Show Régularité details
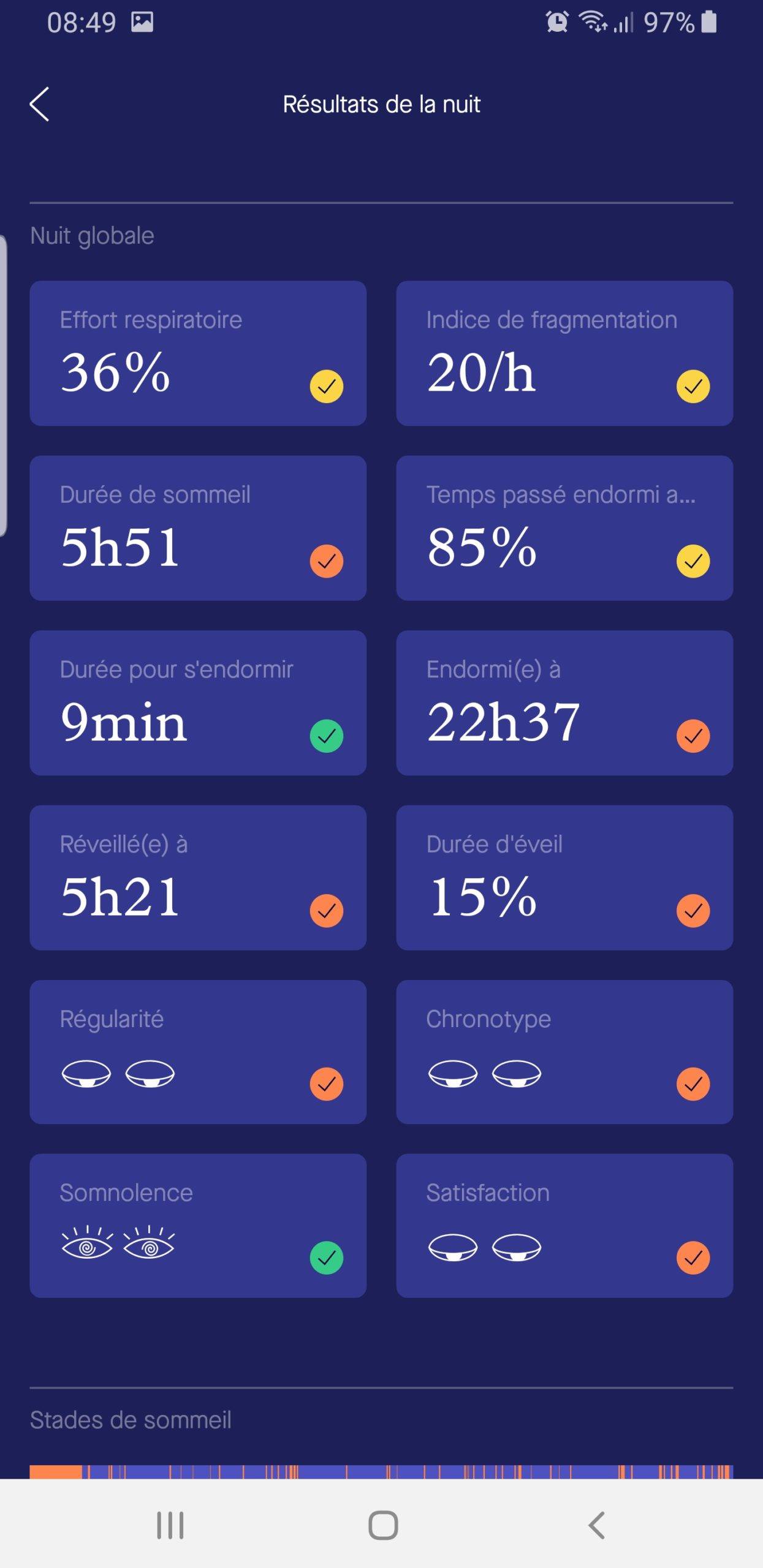 pos(198,1052)
